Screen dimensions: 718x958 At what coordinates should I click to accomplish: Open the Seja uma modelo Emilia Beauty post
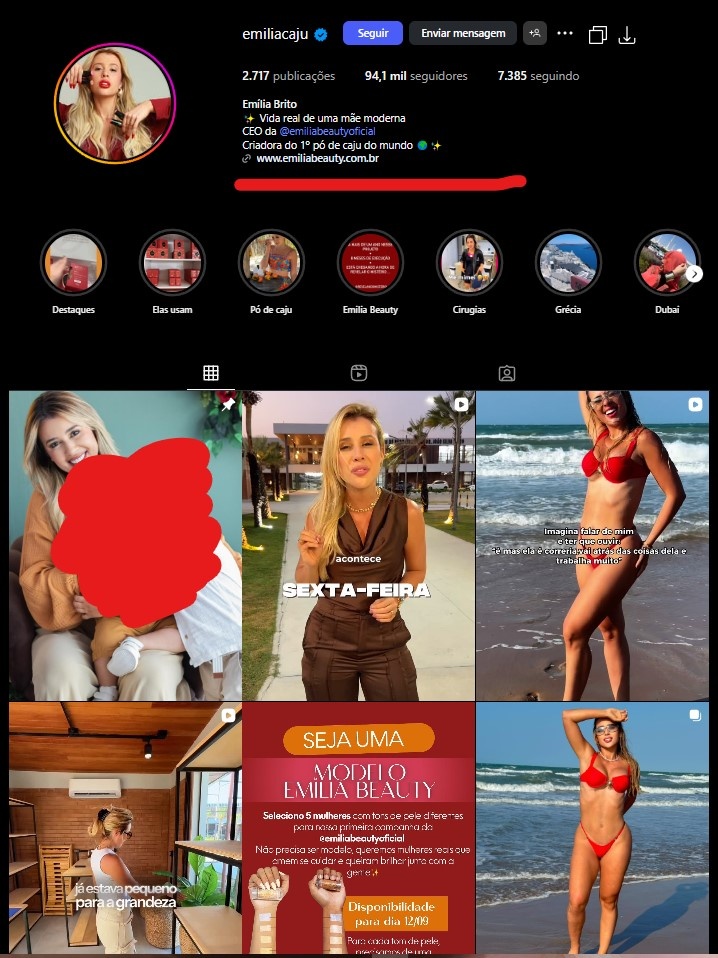(358, 828)
